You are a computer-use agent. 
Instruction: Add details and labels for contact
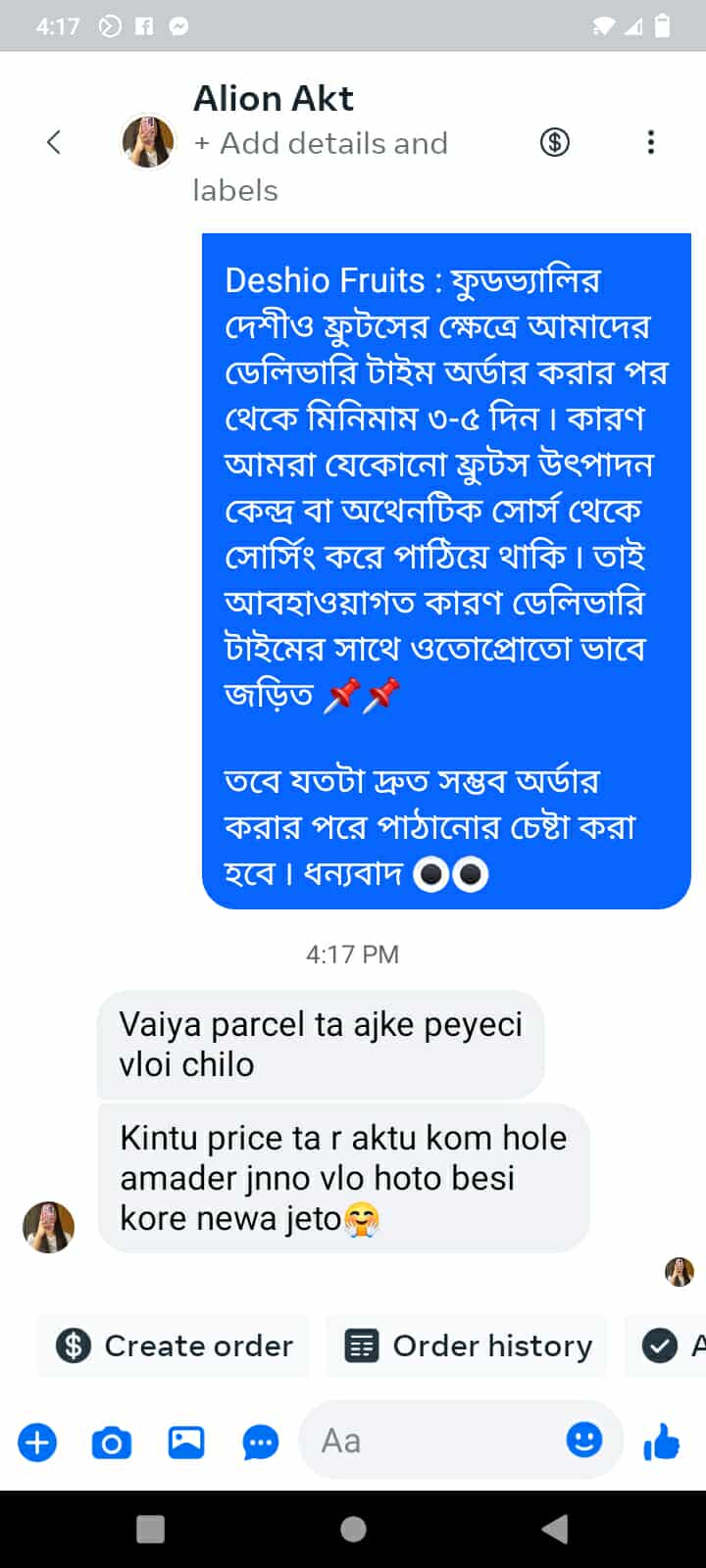point(321,144)
